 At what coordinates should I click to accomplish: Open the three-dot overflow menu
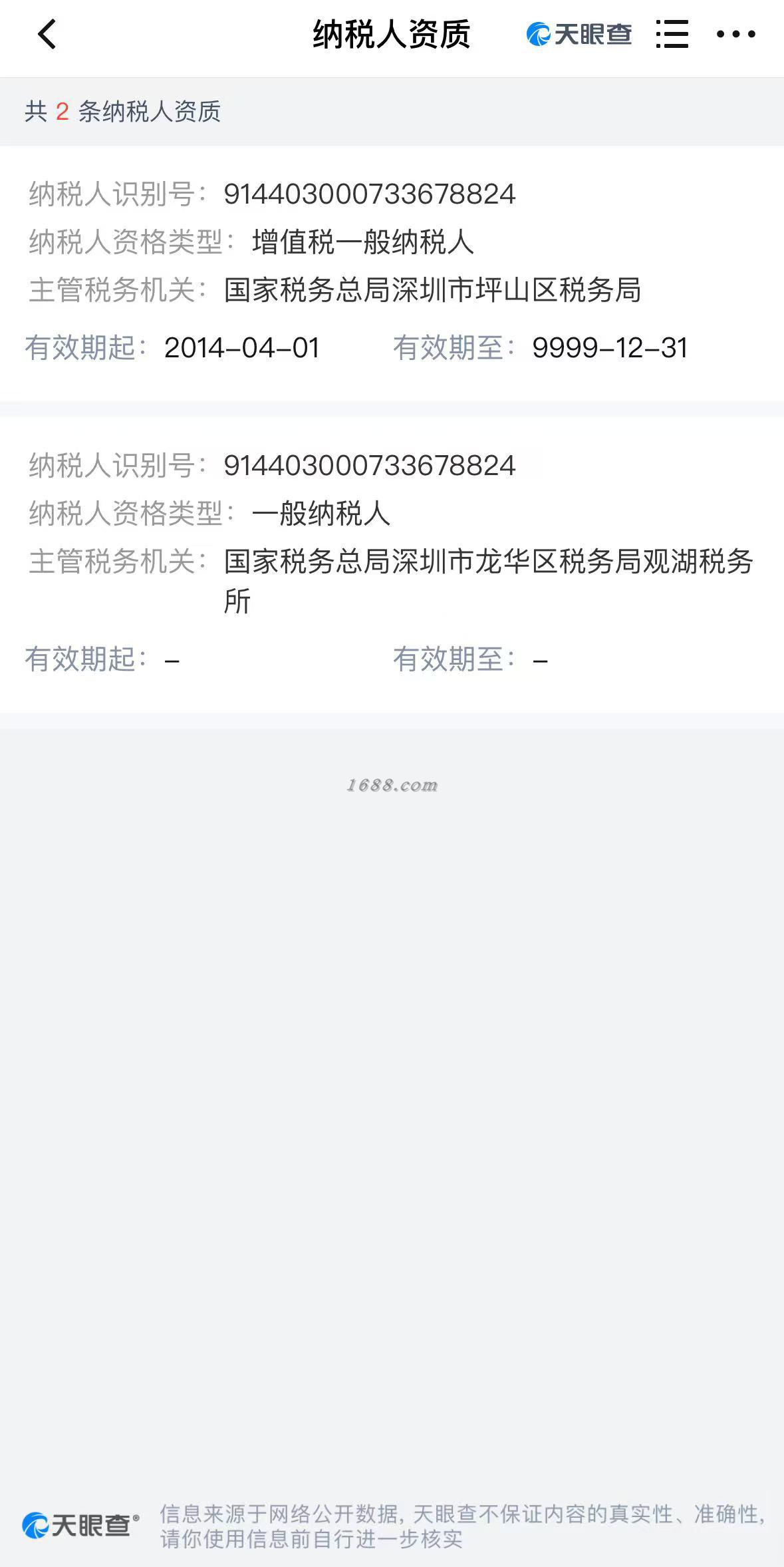735,34
